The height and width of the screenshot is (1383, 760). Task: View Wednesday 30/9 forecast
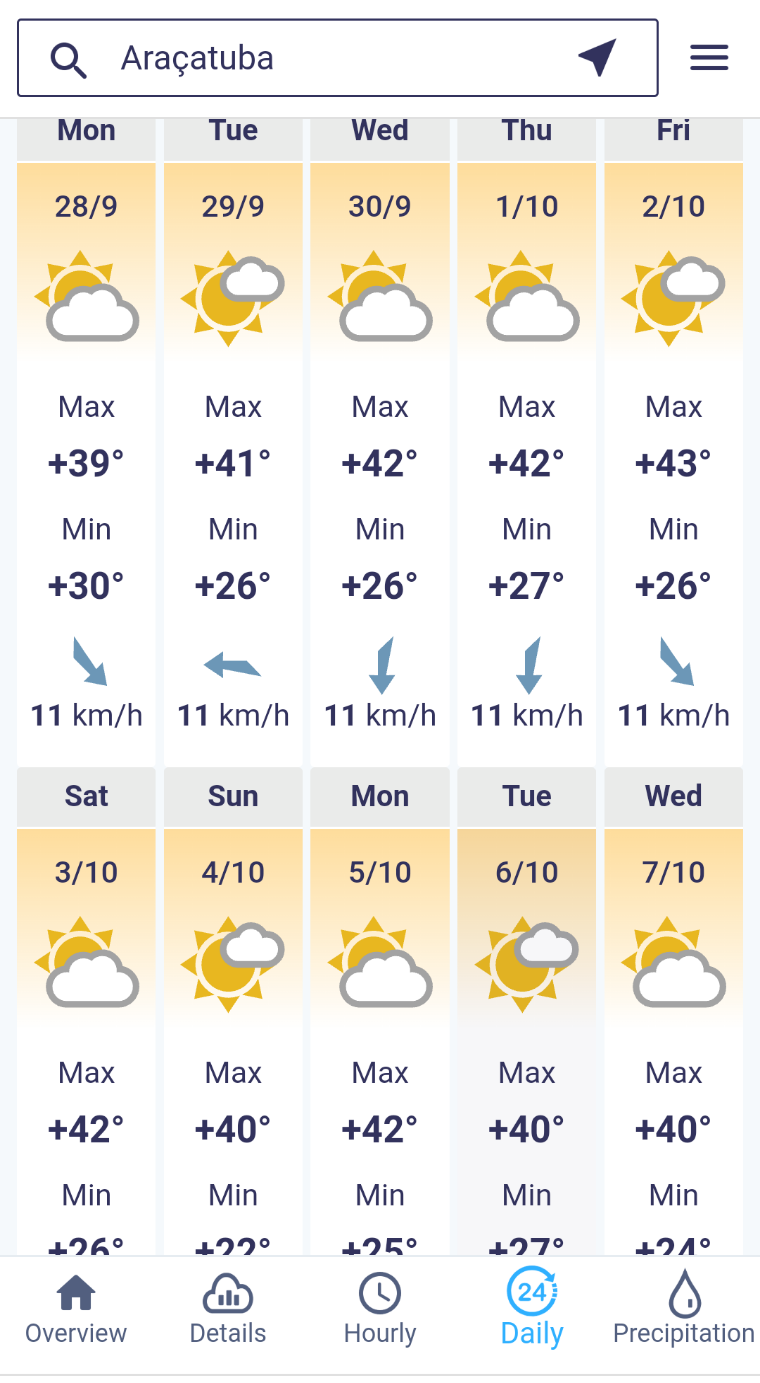tap(380, 438)
